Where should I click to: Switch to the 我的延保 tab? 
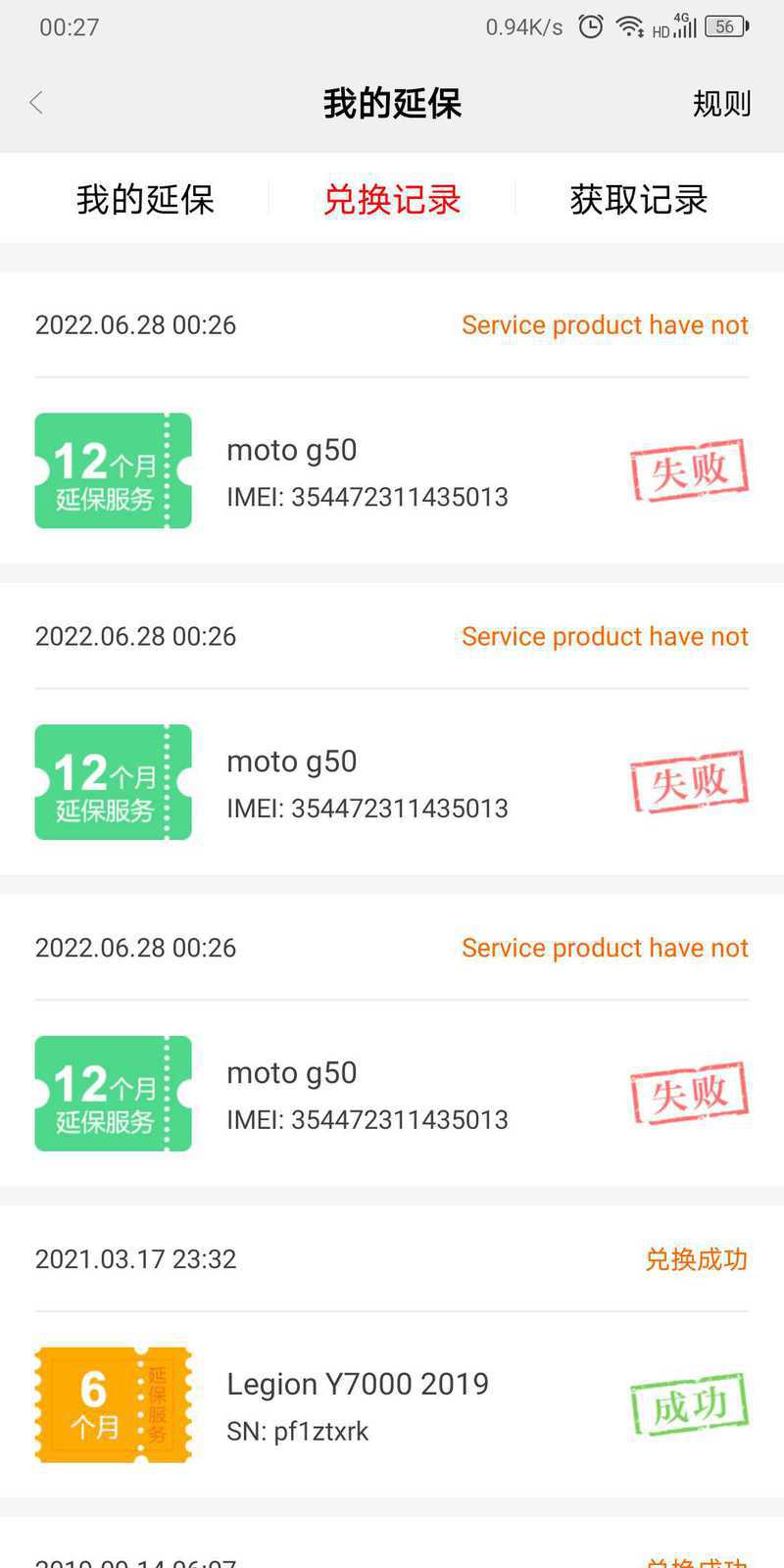click(x=145, y=199)
